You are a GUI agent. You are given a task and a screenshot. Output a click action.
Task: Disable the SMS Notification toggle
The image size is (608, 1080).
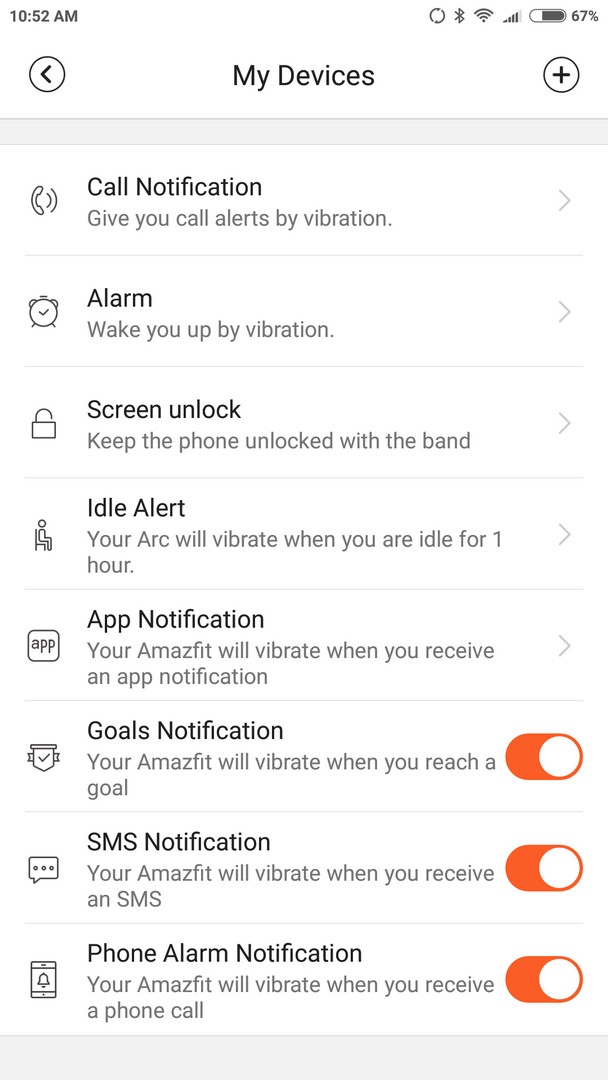(x=544, y=868)
